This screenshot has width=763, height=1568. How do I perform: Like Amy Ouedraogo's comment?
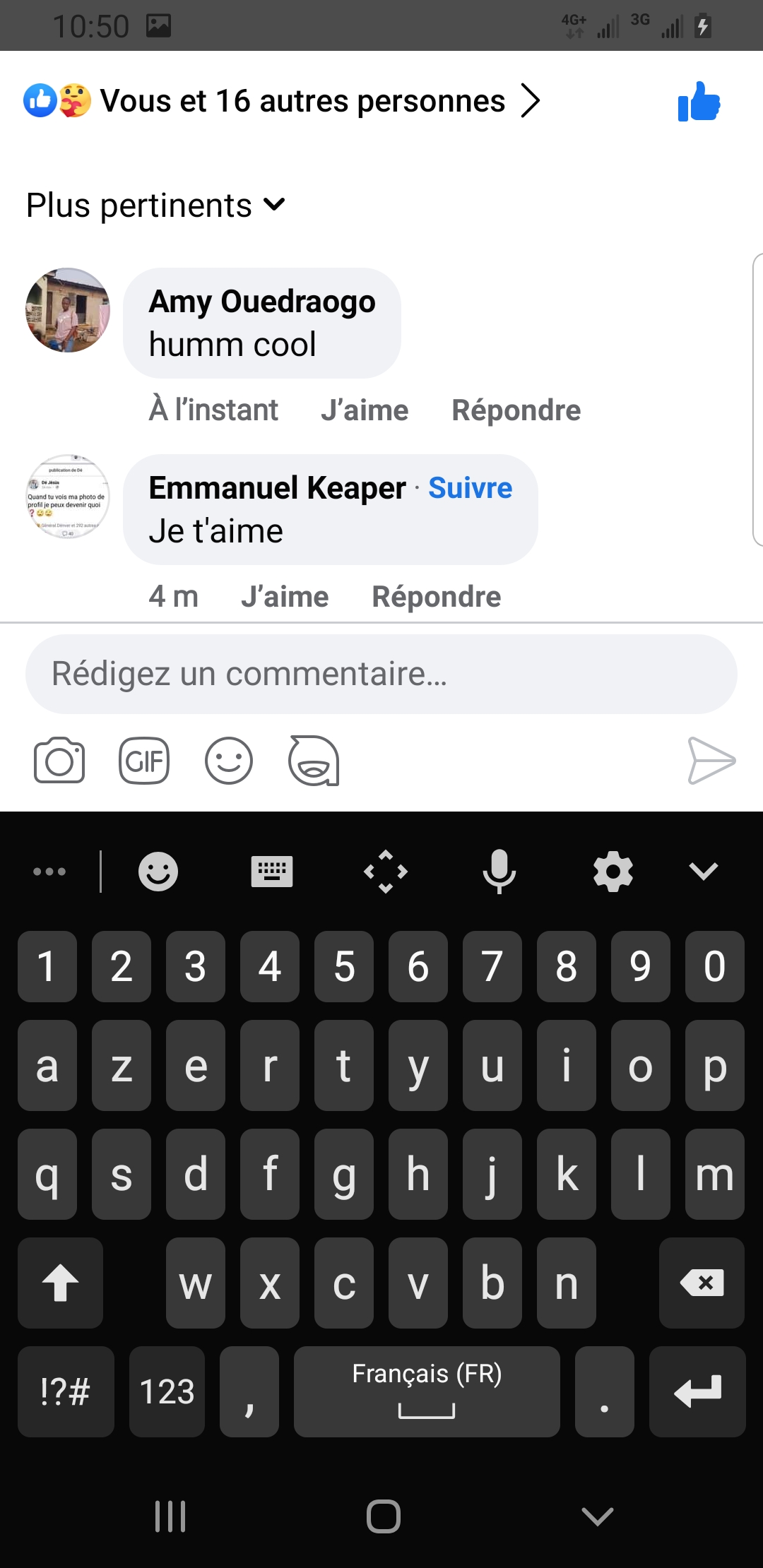point(365,410)
